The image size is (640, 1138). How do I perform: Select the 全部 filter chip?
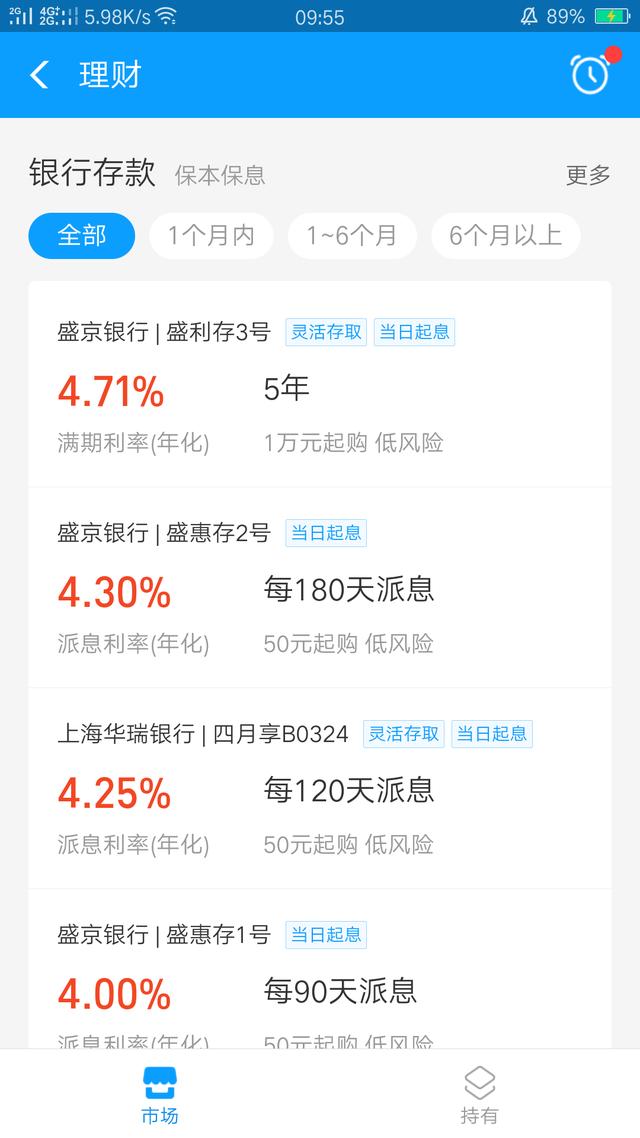click(81, 236)
